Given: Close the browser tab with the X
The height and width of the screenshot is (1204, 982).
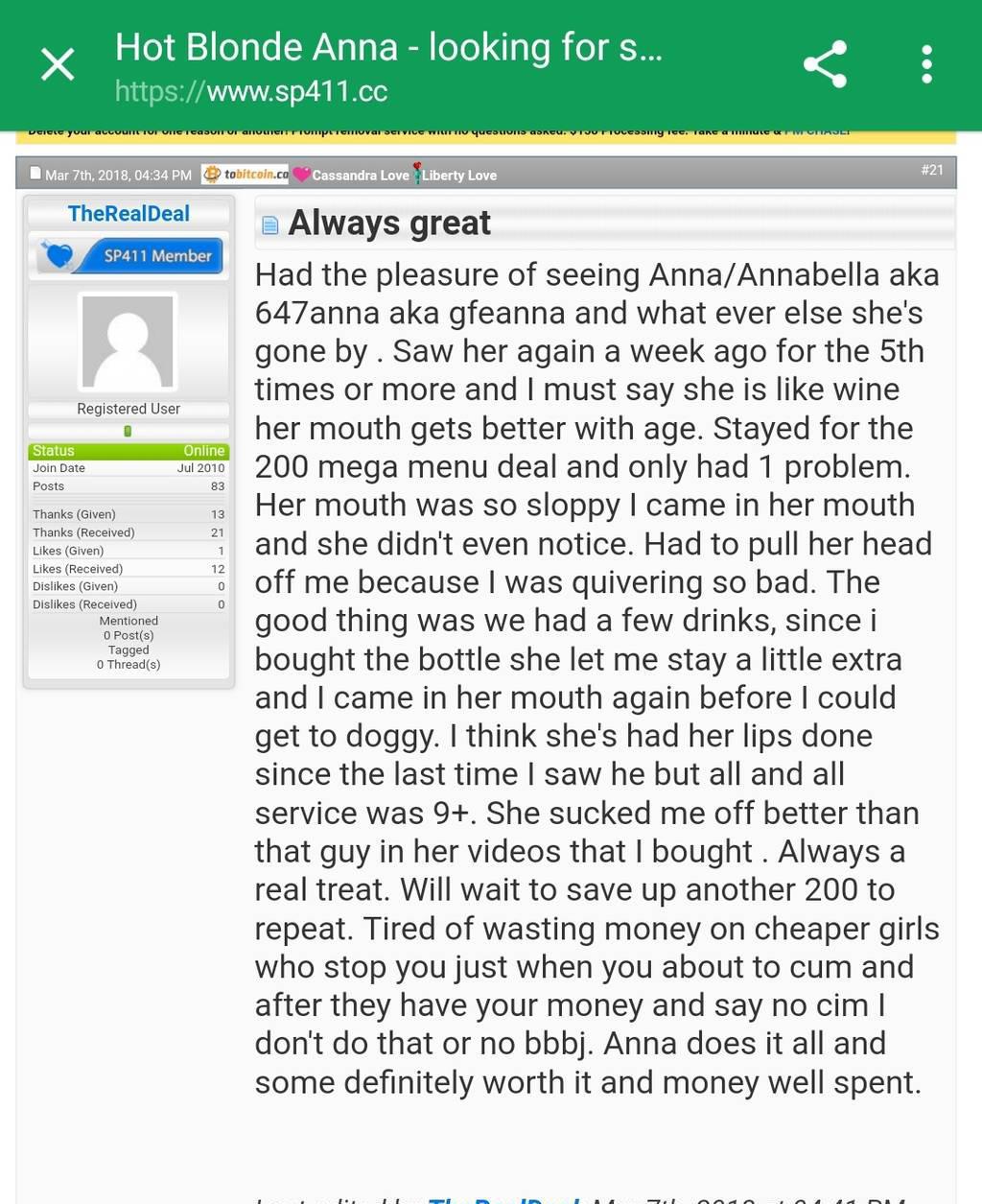Looking at the screenshot, I should click(58, 65).
